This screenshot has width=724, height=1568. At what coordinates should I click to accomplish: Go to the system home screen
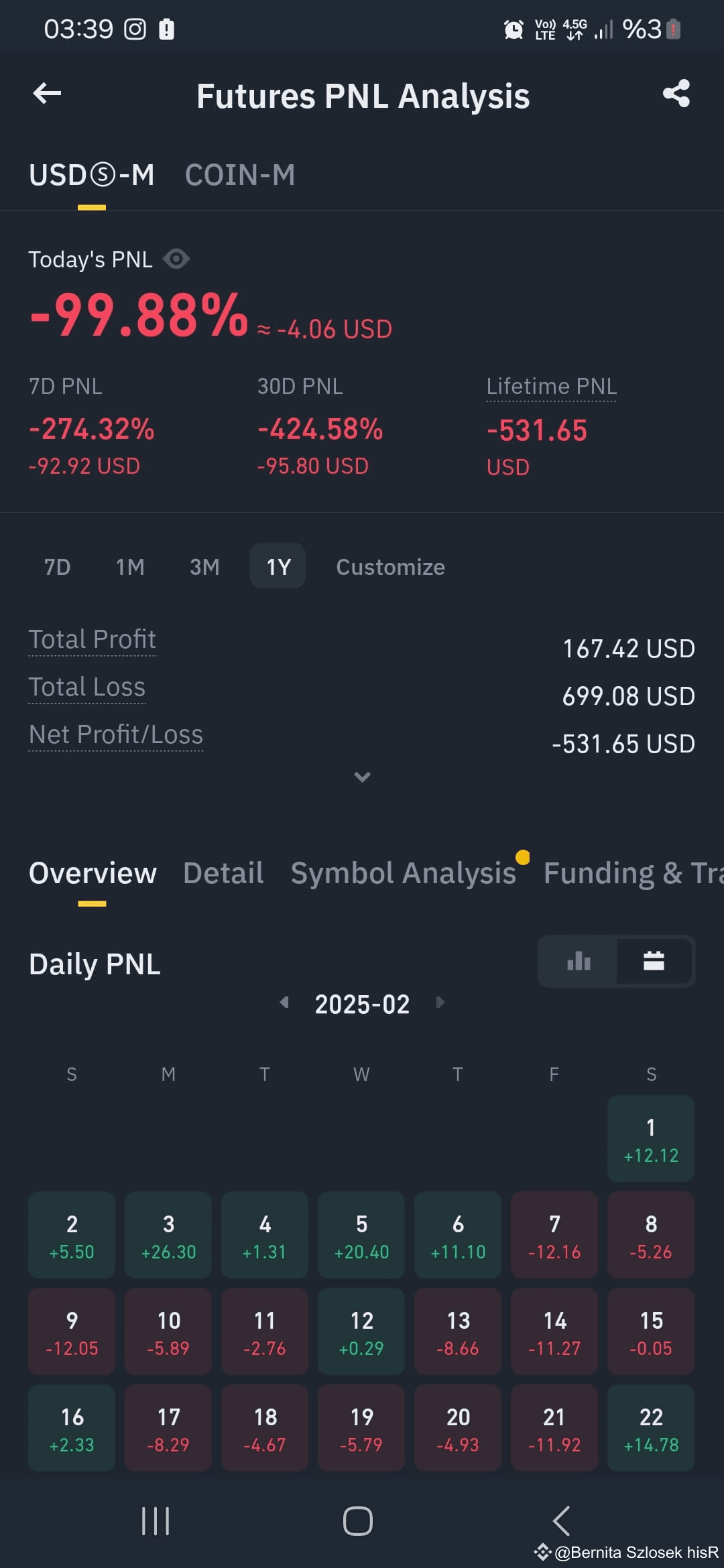point(358,1521)
